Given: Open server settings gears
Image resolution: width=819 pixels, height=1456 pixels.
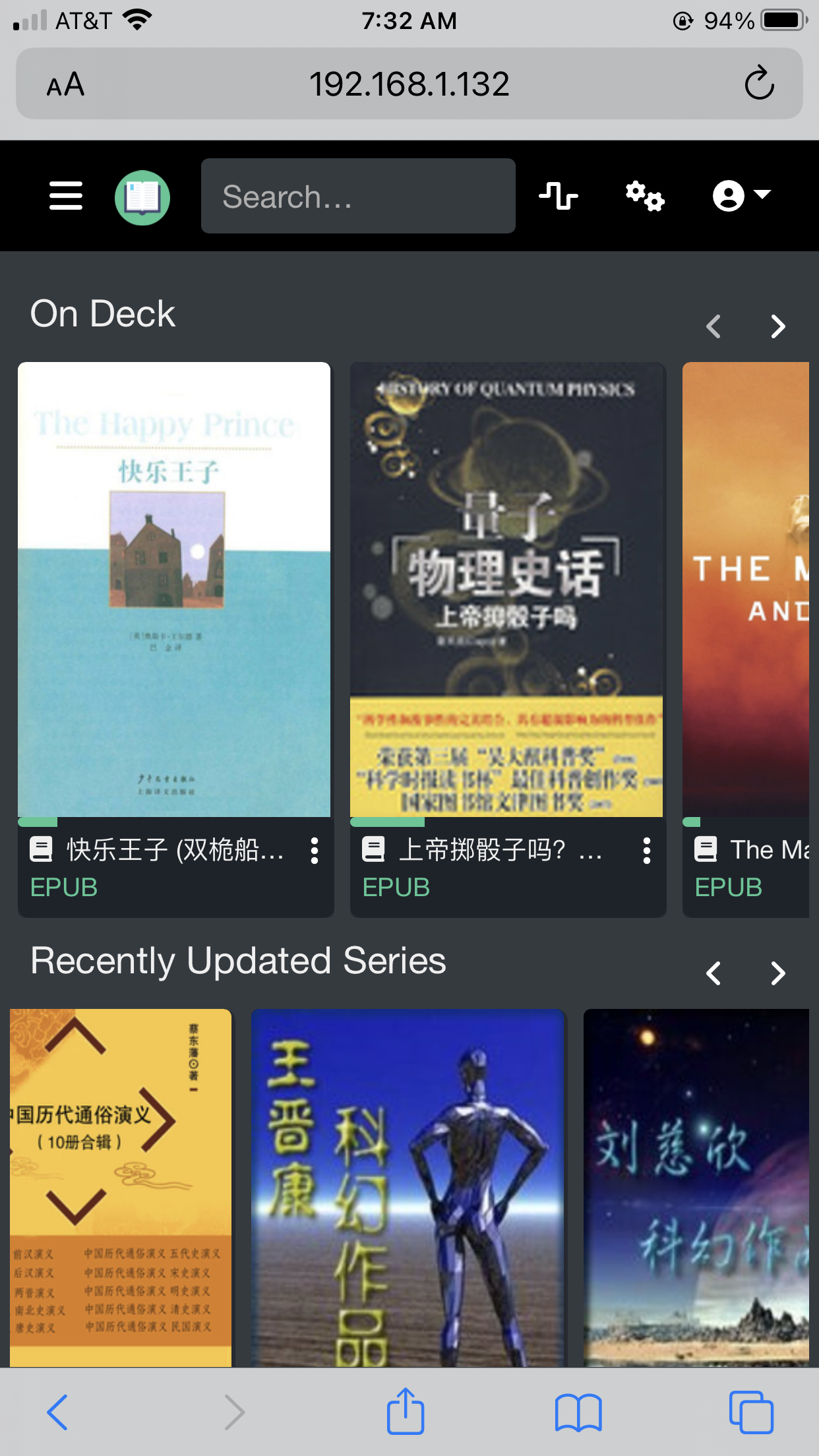Looking at the screenshot, I should pos(645,196).
